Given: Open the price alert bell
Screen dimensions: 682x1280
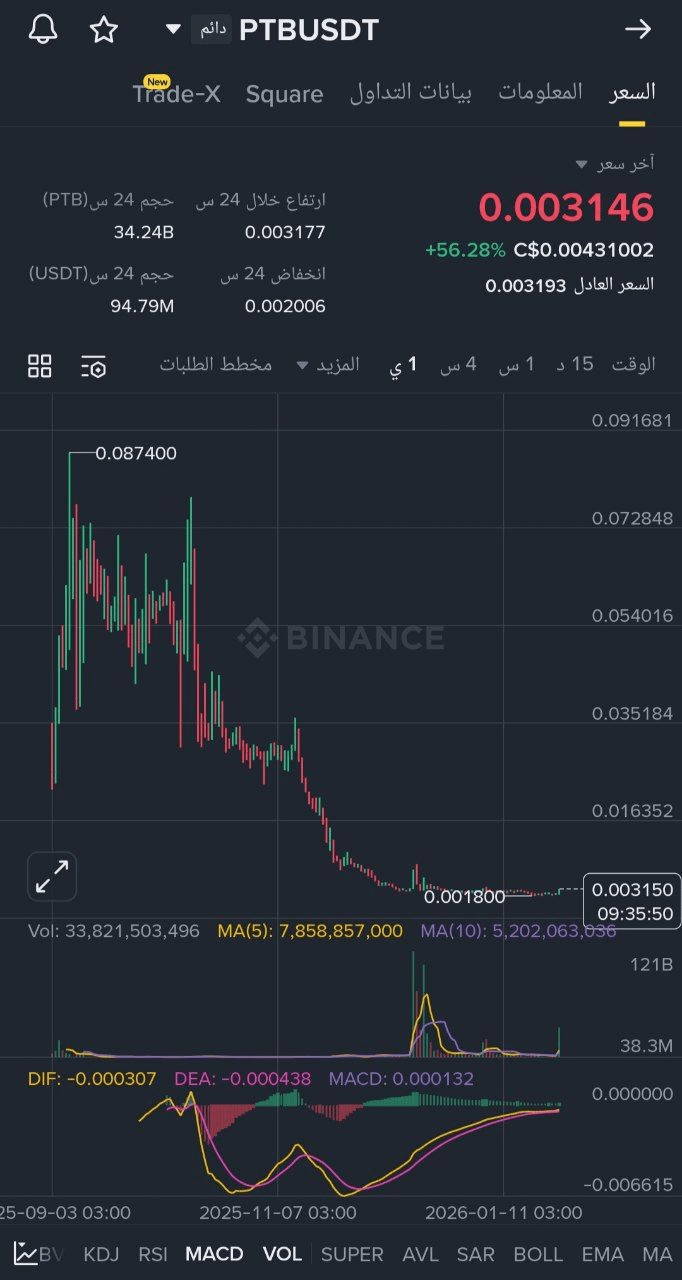Looking at the screenshot, I should coord(42,30).
